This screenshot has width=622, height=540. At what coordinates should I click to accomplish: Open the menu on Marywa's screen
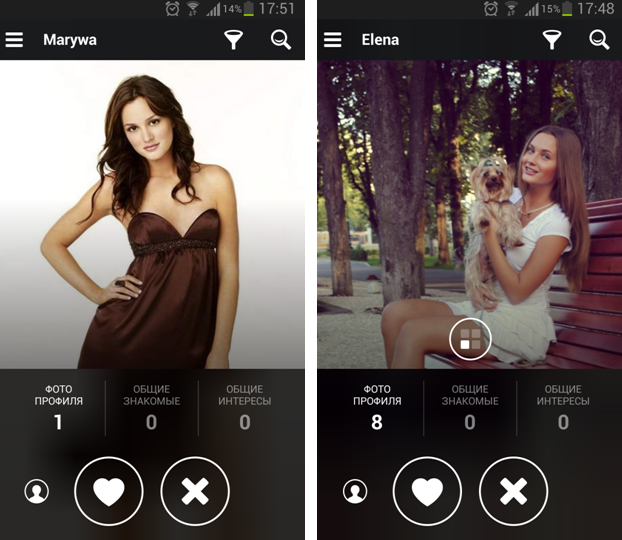pos(14,40)
